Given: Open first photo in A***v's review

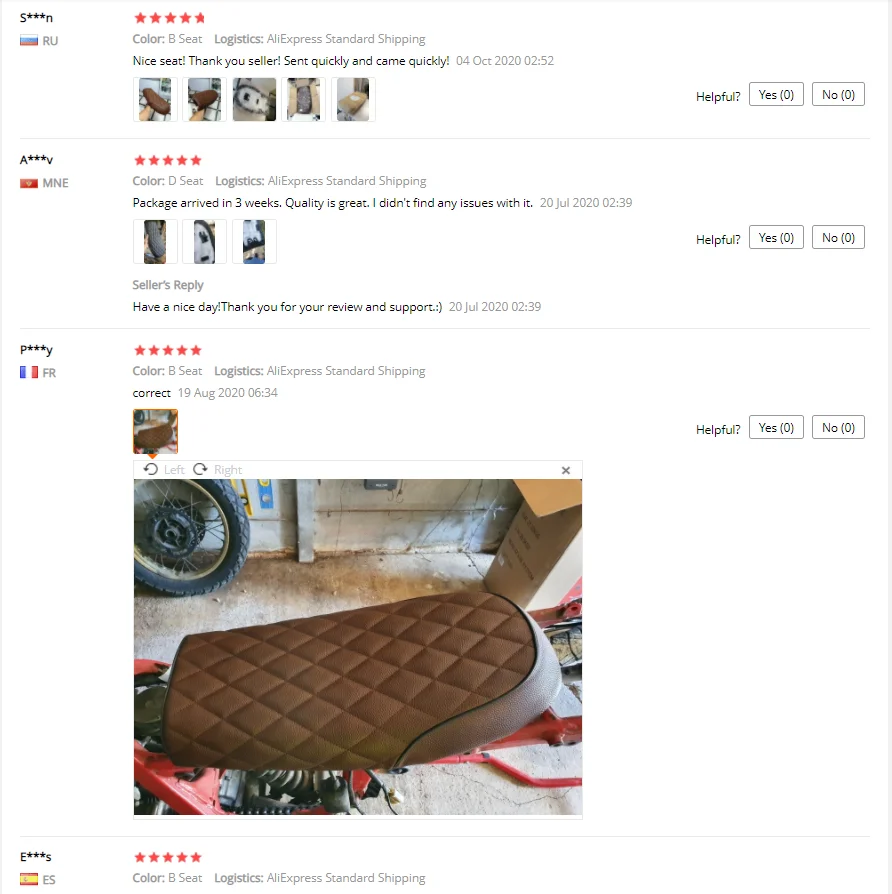Looking at the screenshot, I should point(155,241).
